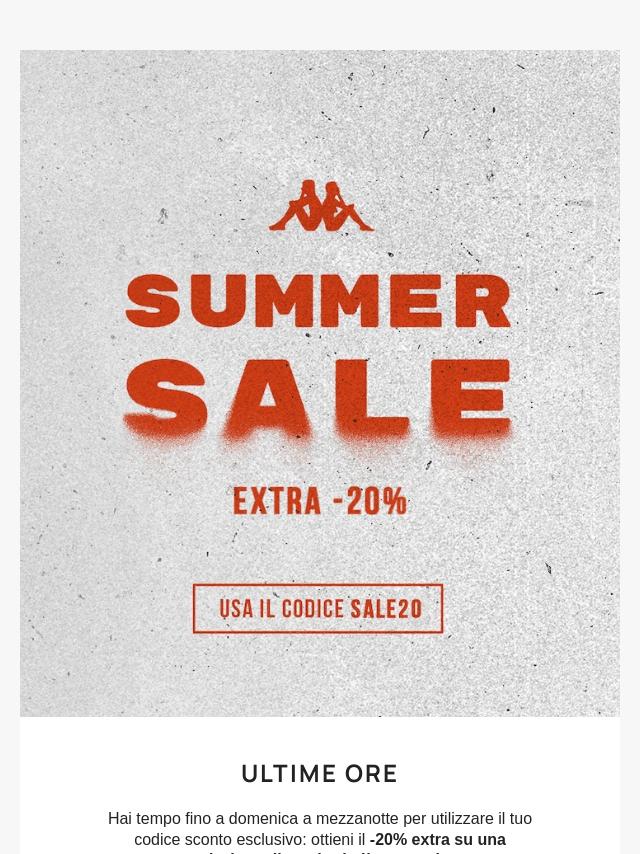
Task: Open the Summer Sale extra -20% banner
Action: [319, 383]
